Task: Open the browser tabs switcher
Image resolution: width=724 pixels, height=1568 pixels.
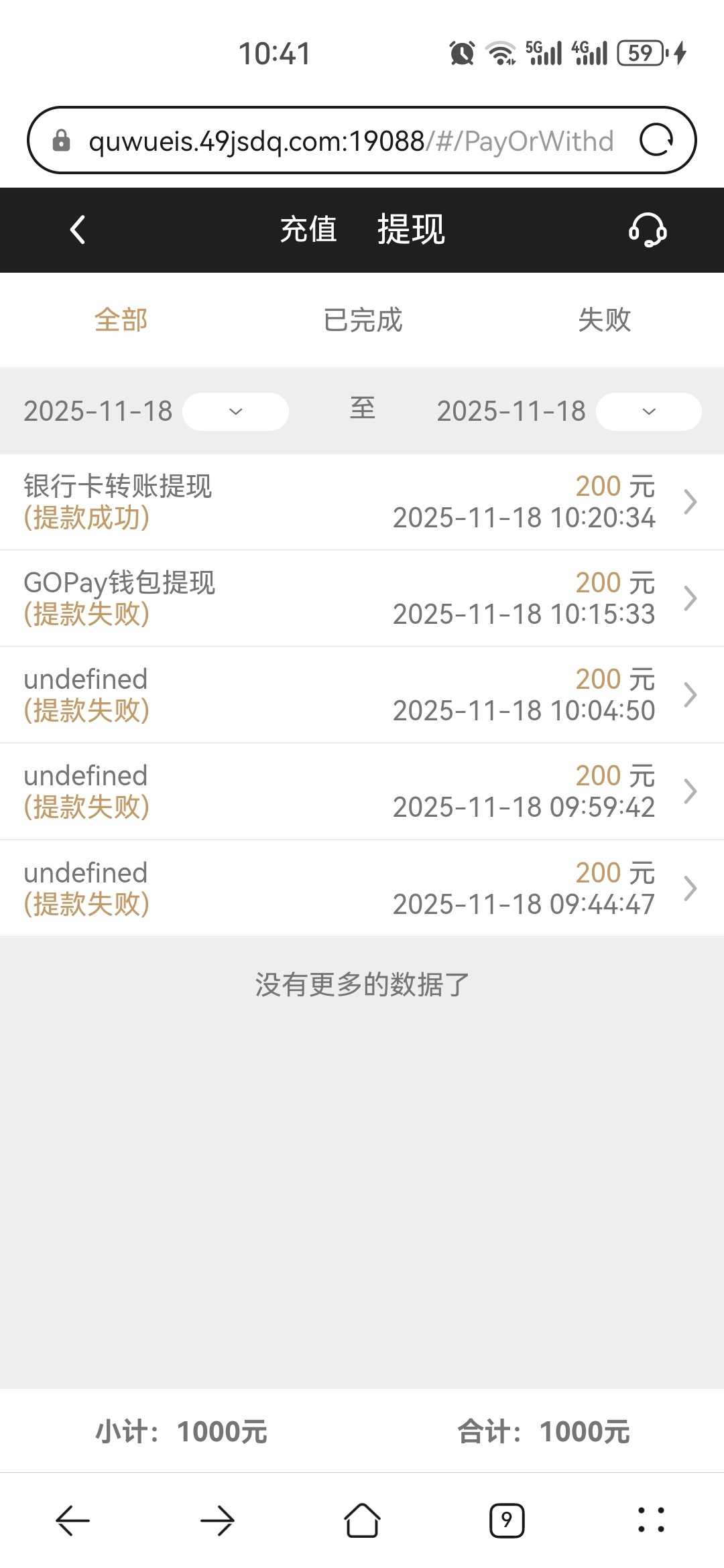Action: pos(507,1520)
